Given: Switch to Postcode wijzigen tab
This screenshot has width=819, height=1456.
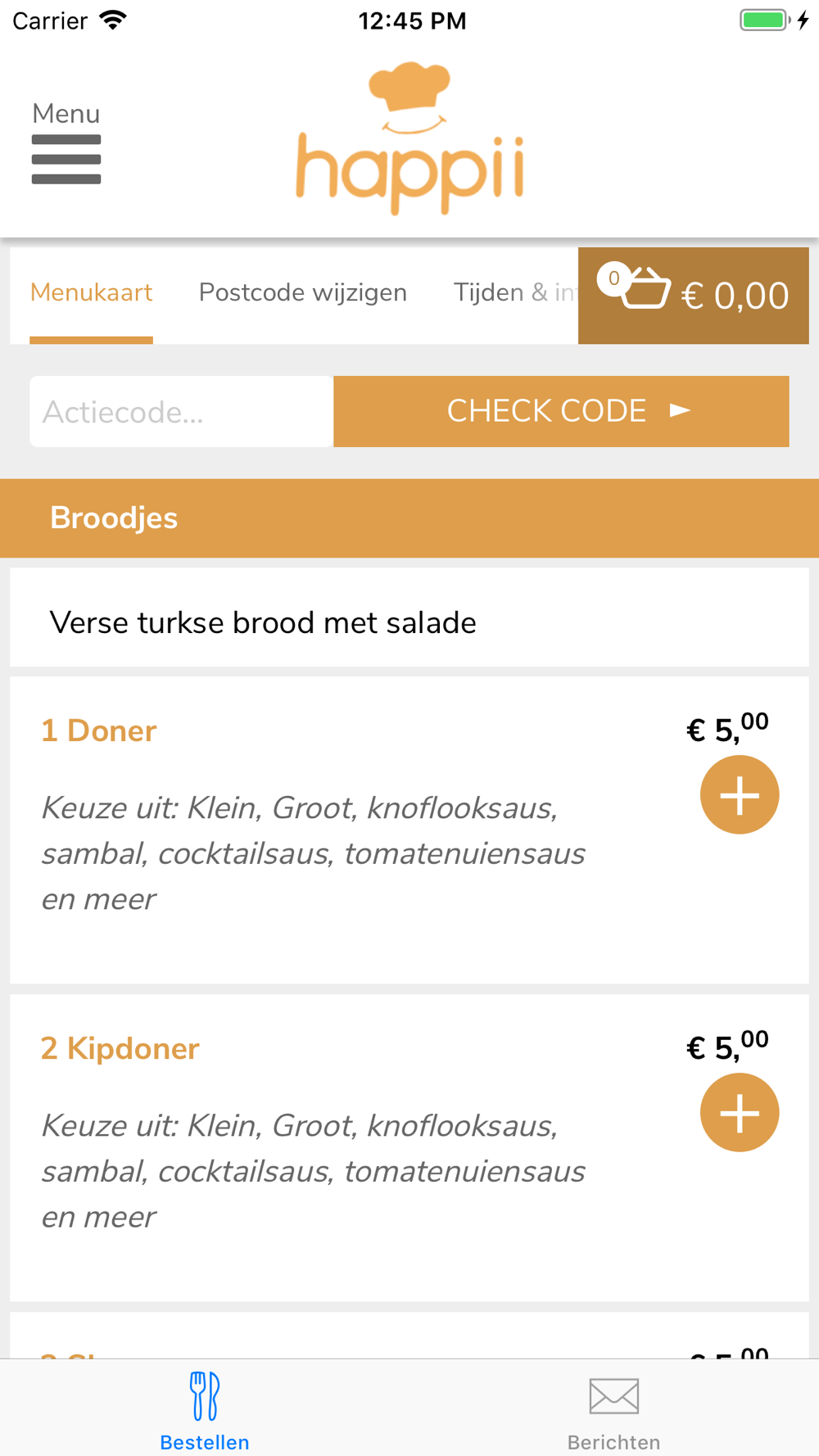Looking at the screenshot, I should click(303, 293).
